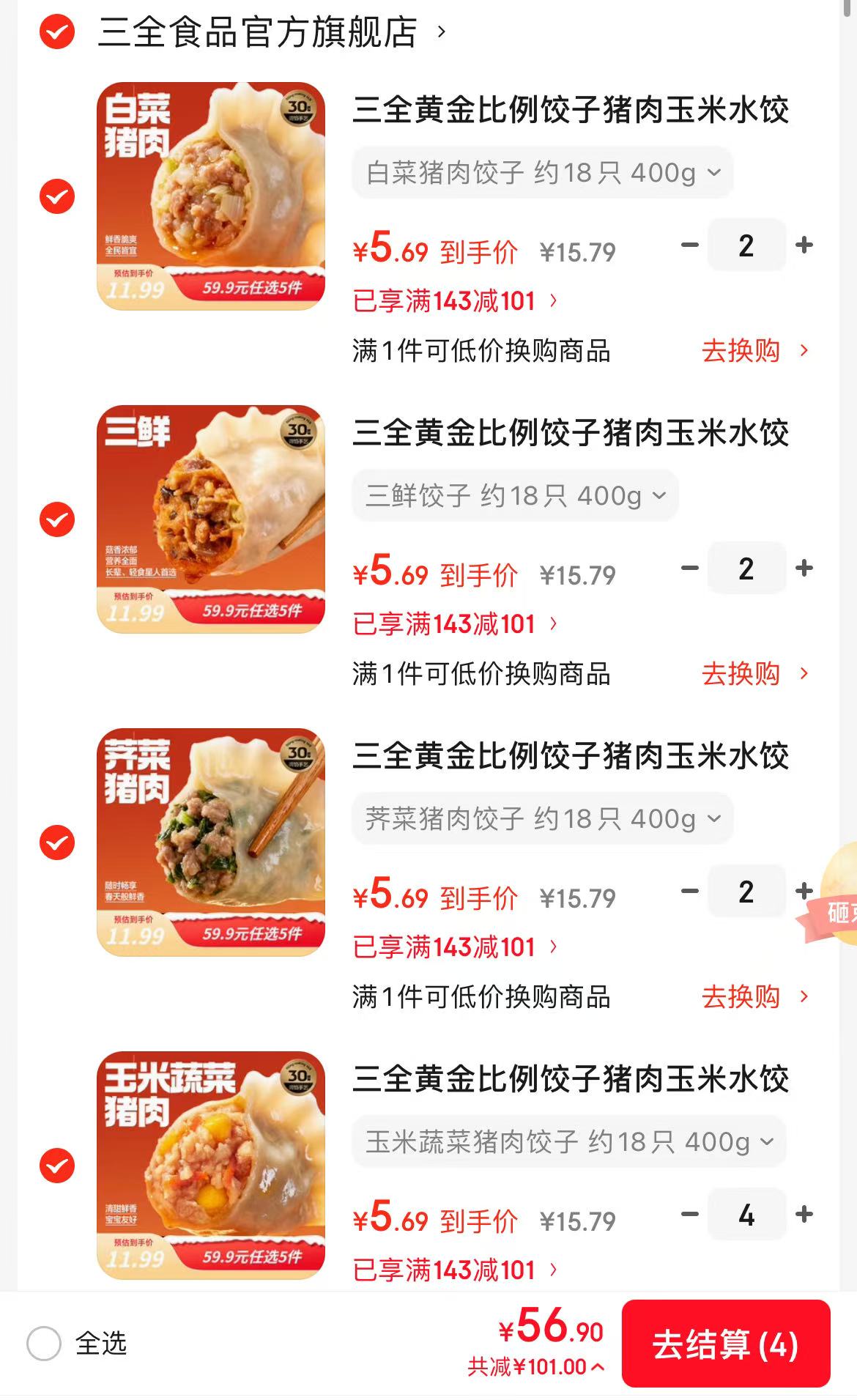Uncheck the 白菜猪肉饺子 item checkbox
The width and height of the screenshot is (857, 1400).
click(57, 196)
